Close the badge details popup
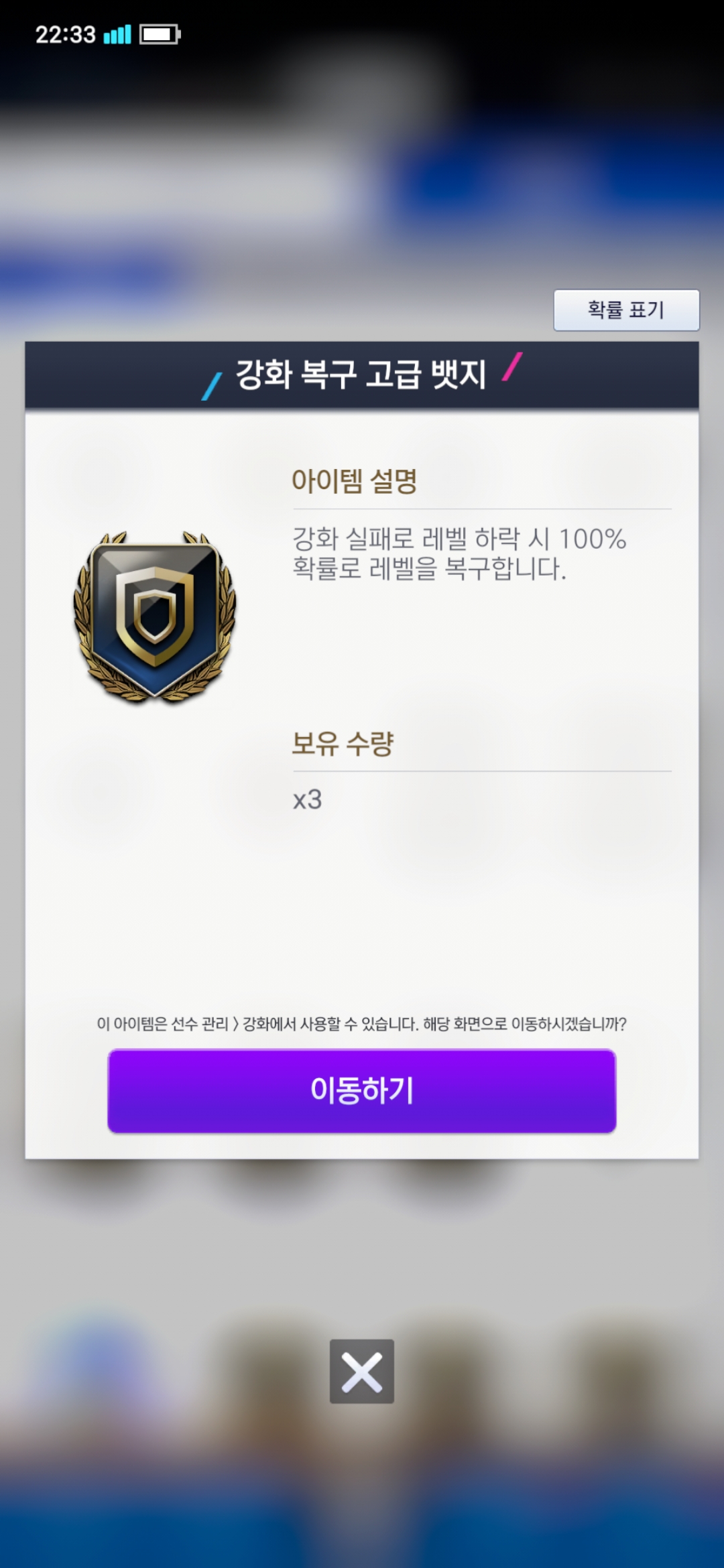 coord(362,1371)
